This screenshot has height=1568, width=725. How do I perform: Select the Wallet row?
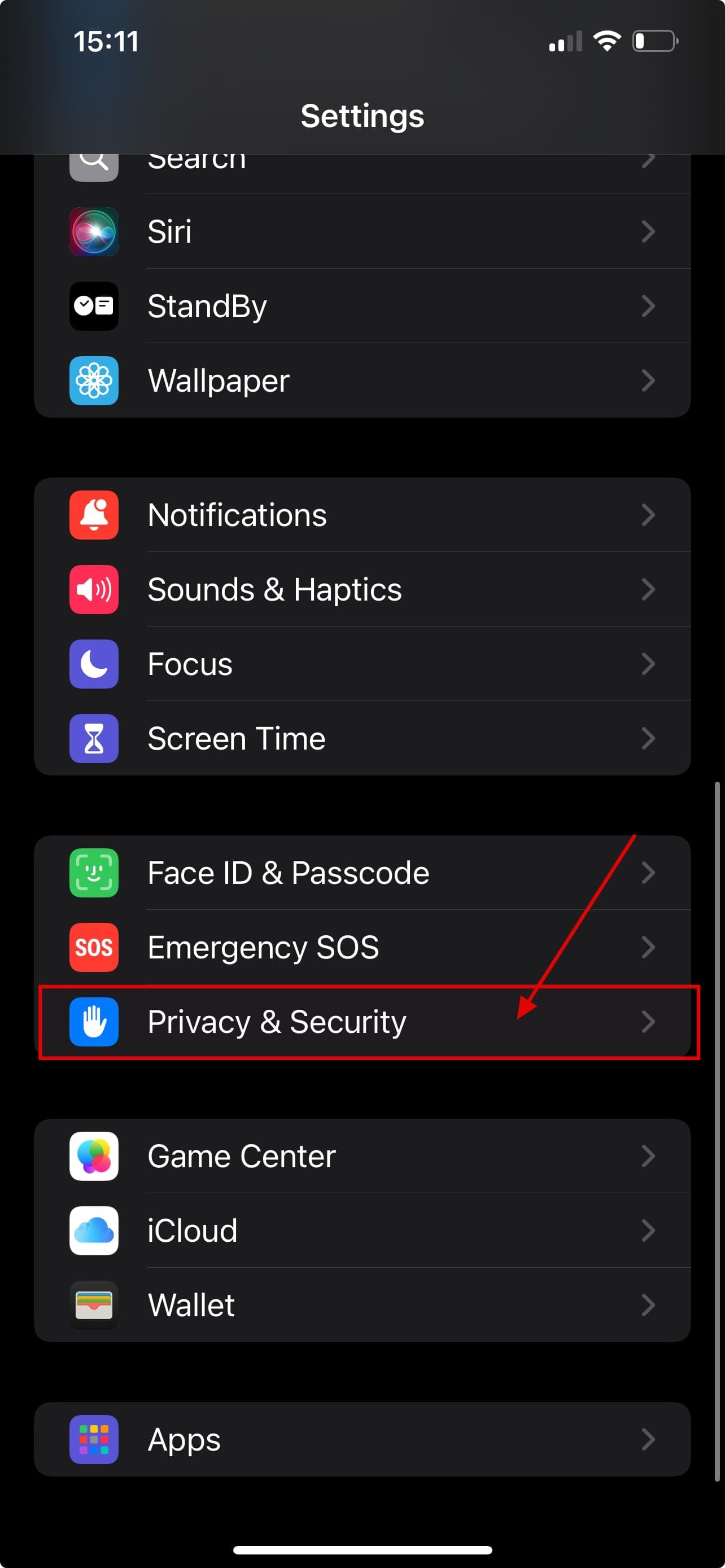[361, 1305]
